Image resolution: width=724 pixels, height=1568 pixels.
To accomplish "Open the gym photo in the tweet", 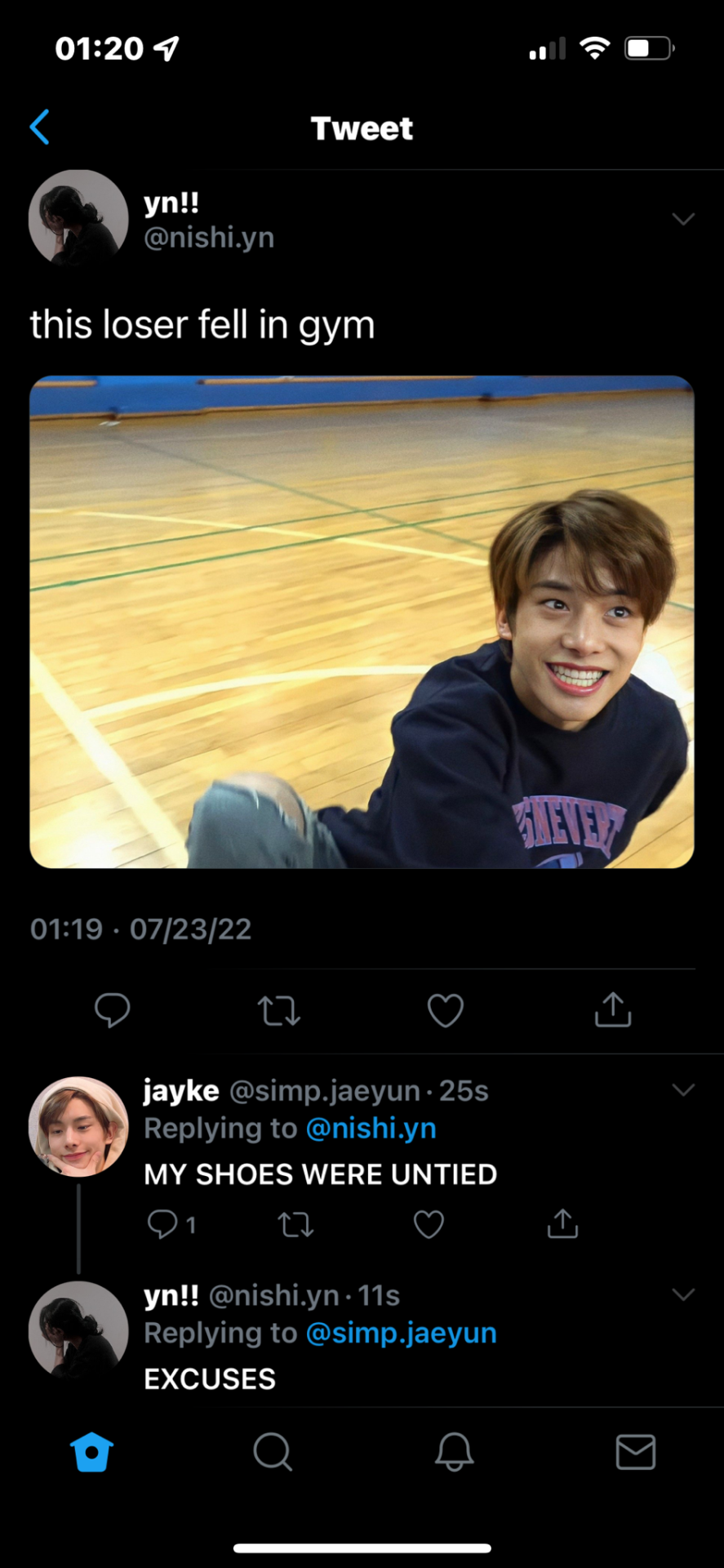I will (362, 621).
